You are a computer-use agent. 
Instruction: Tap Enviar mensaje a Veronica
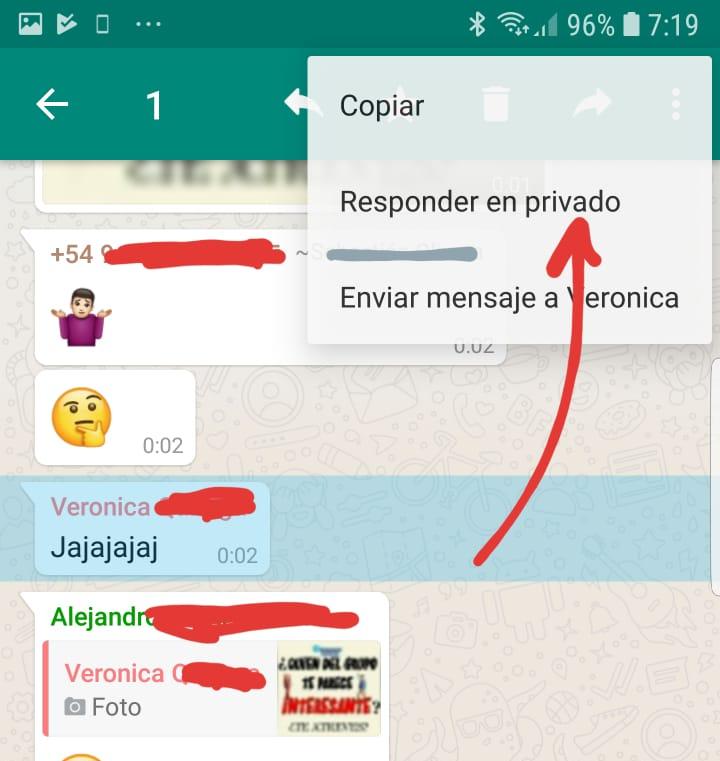tap(509, 297)
